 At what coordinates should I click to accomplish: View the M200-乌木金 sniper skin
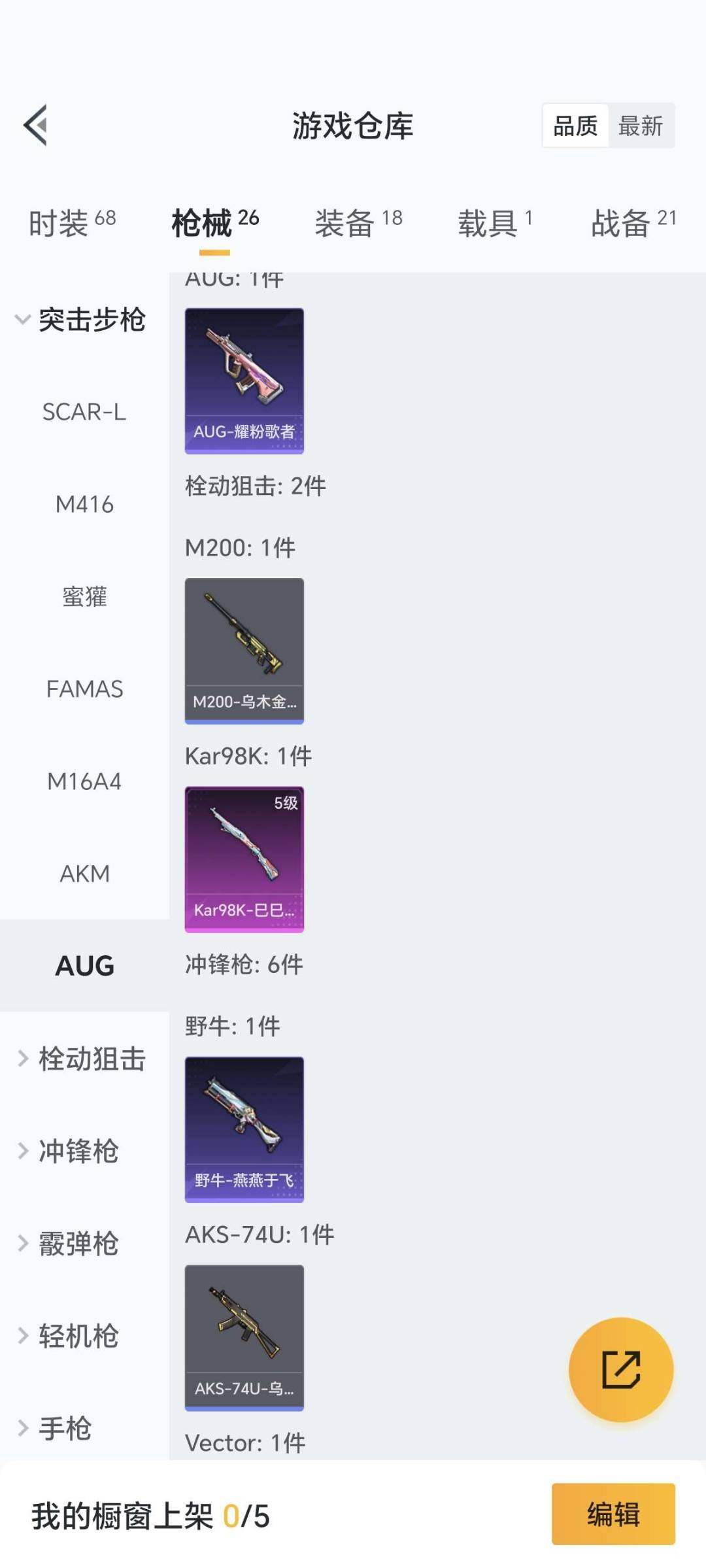[244, 650]
